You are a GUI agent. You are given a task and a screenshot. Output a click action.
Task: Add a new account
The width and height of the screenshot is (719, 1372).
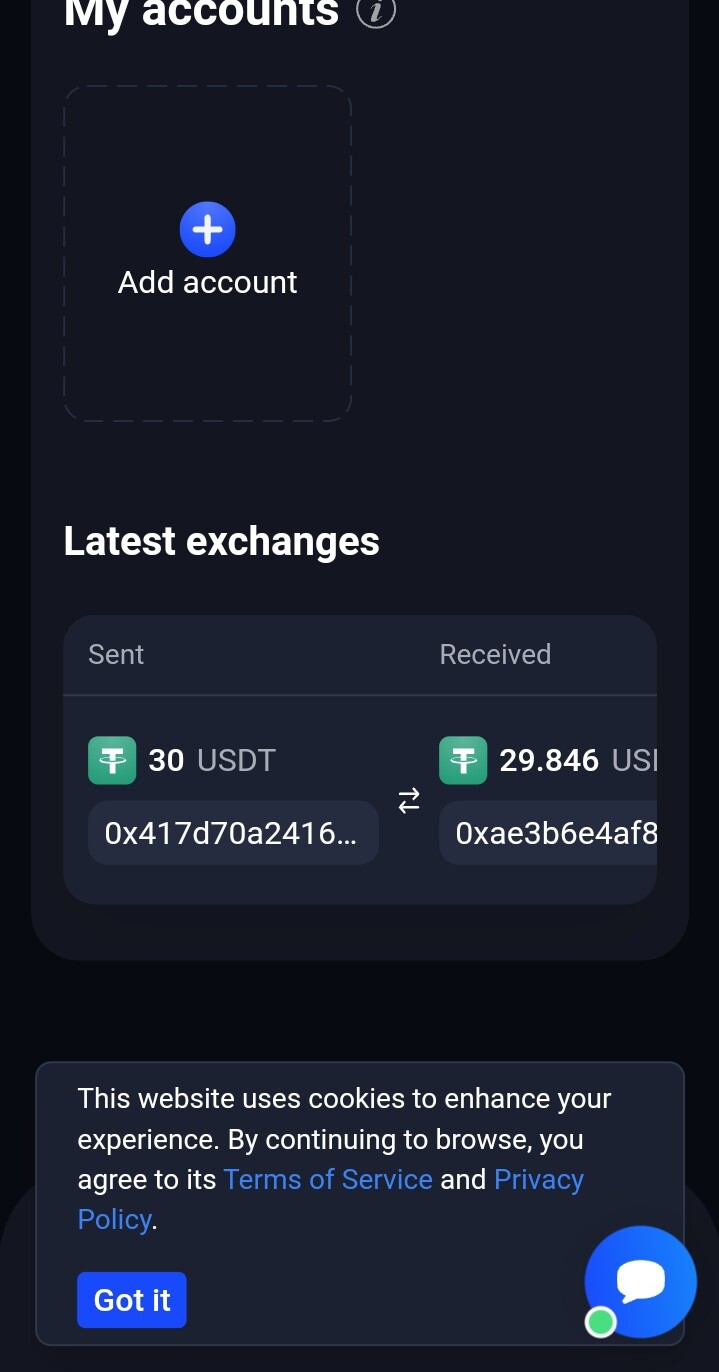pyautogui.click(x=208, y=253)
